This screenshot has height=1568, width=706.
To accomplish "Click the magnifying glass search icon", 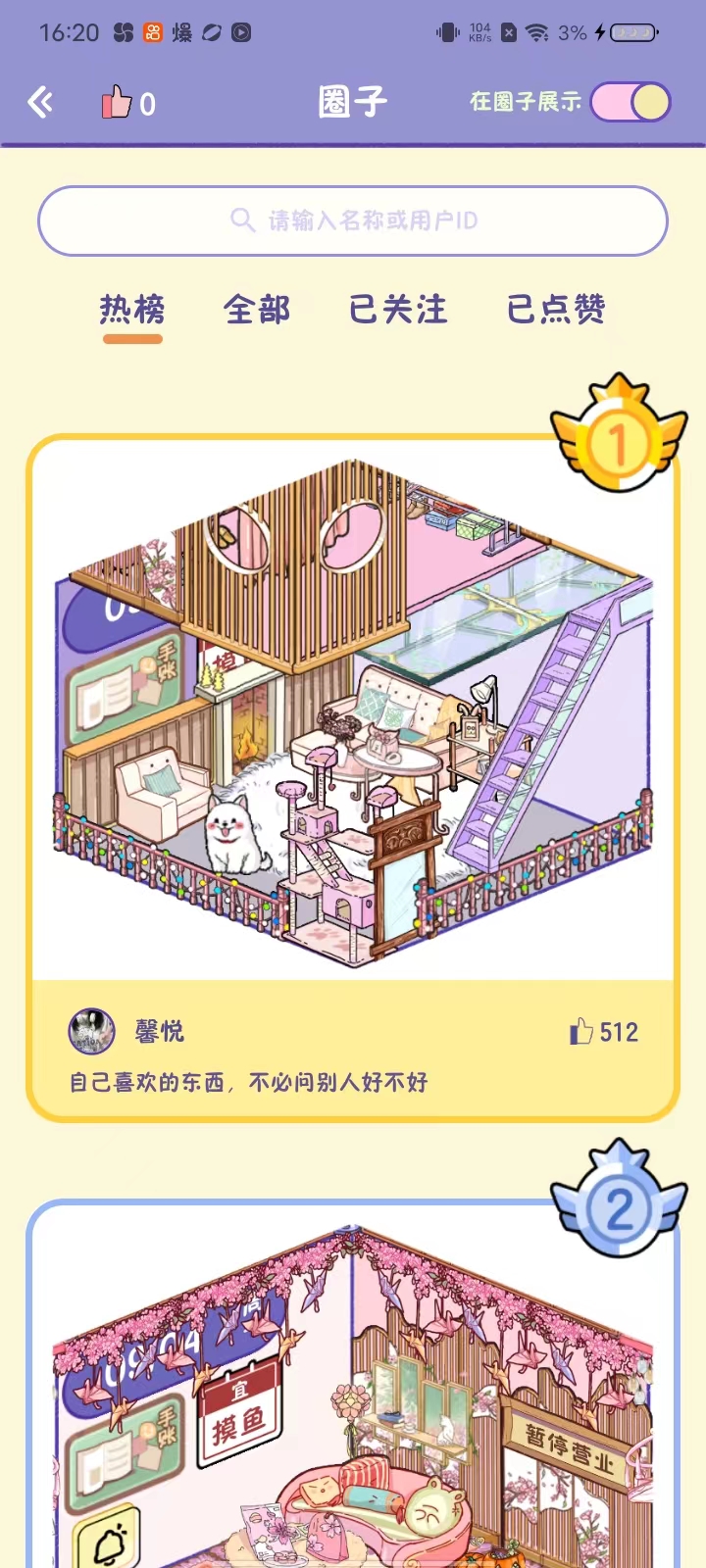I will tap(241, 220).
